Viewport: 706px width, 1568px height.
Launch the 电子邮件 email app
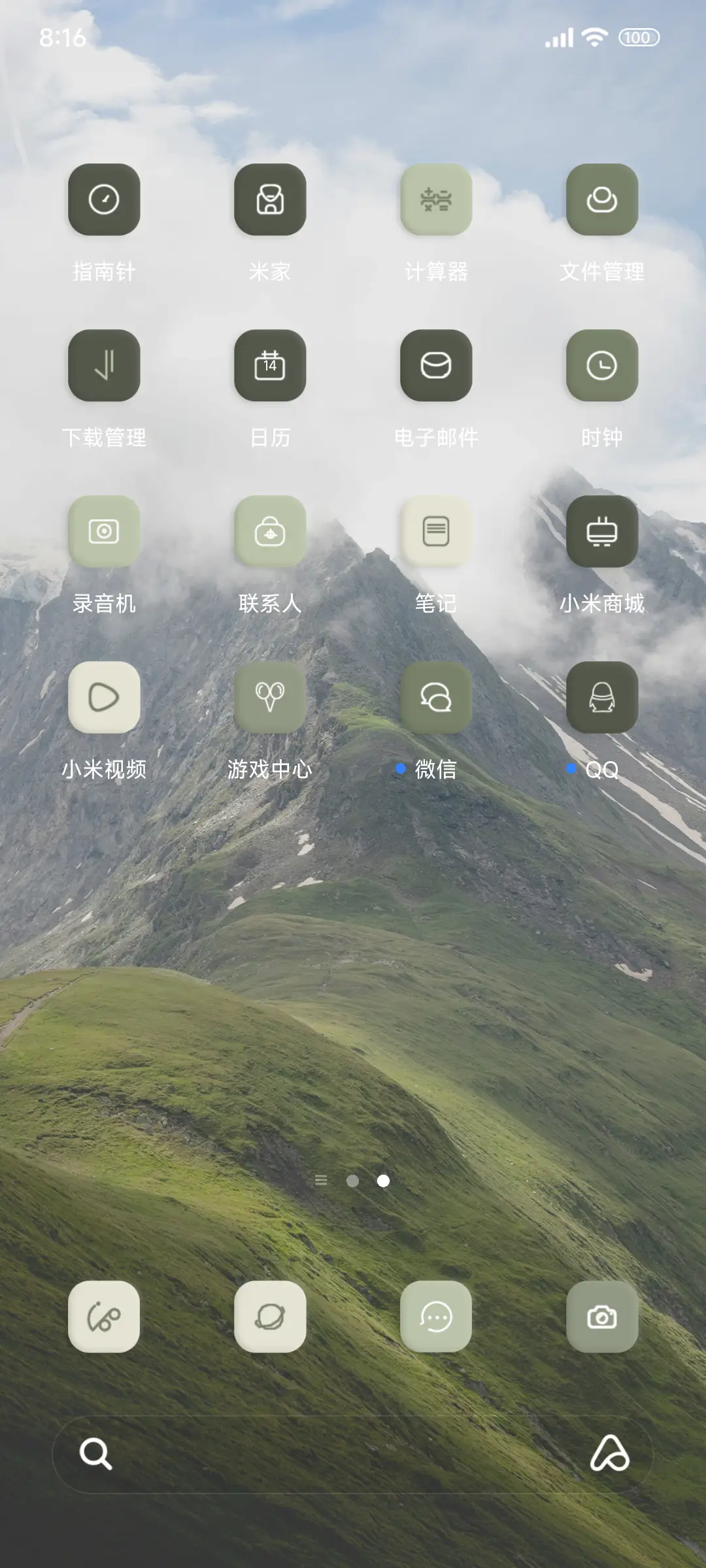437,366
